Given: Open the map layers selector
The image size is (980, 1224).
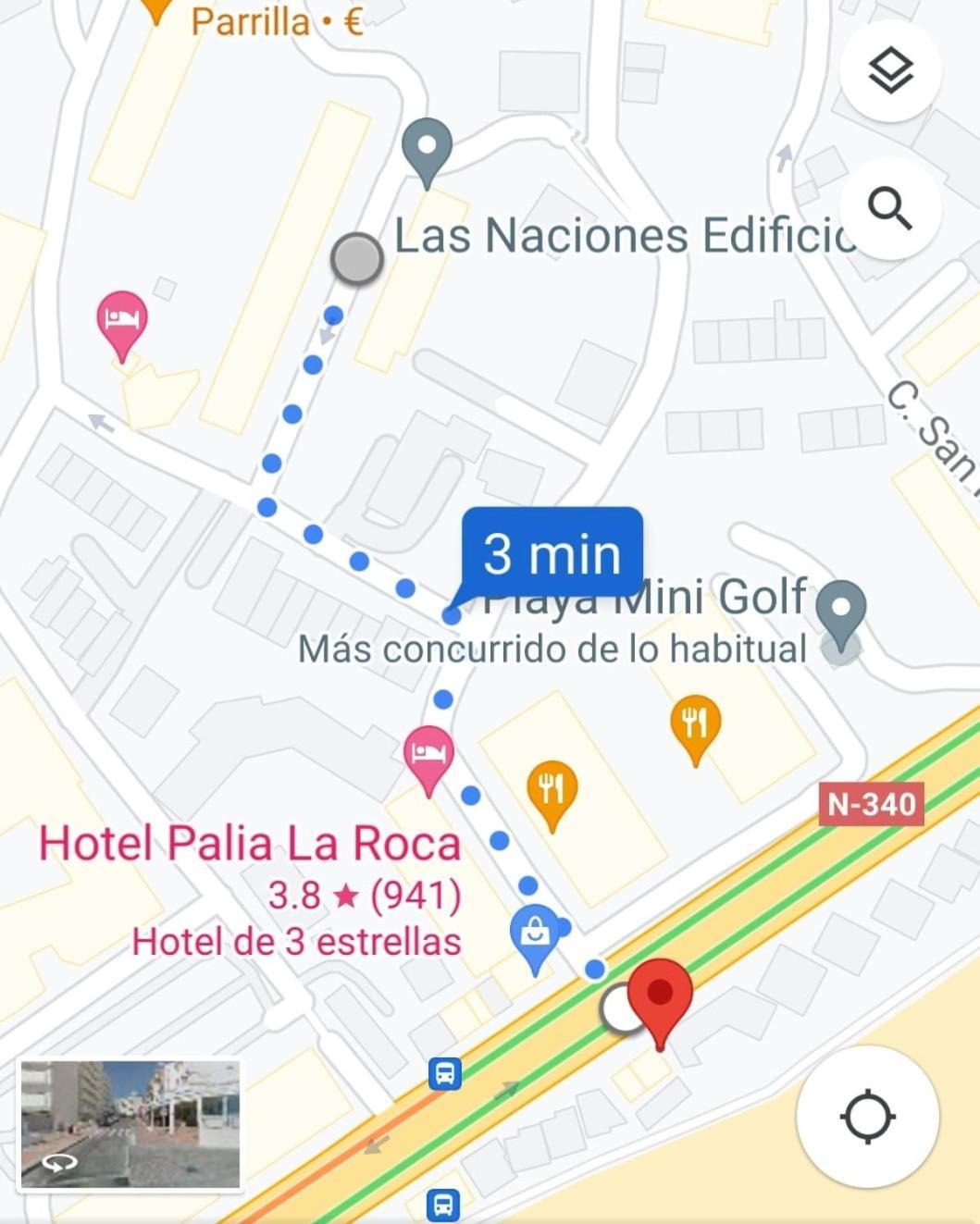Looking at the screenshot, I should (890, 70).
